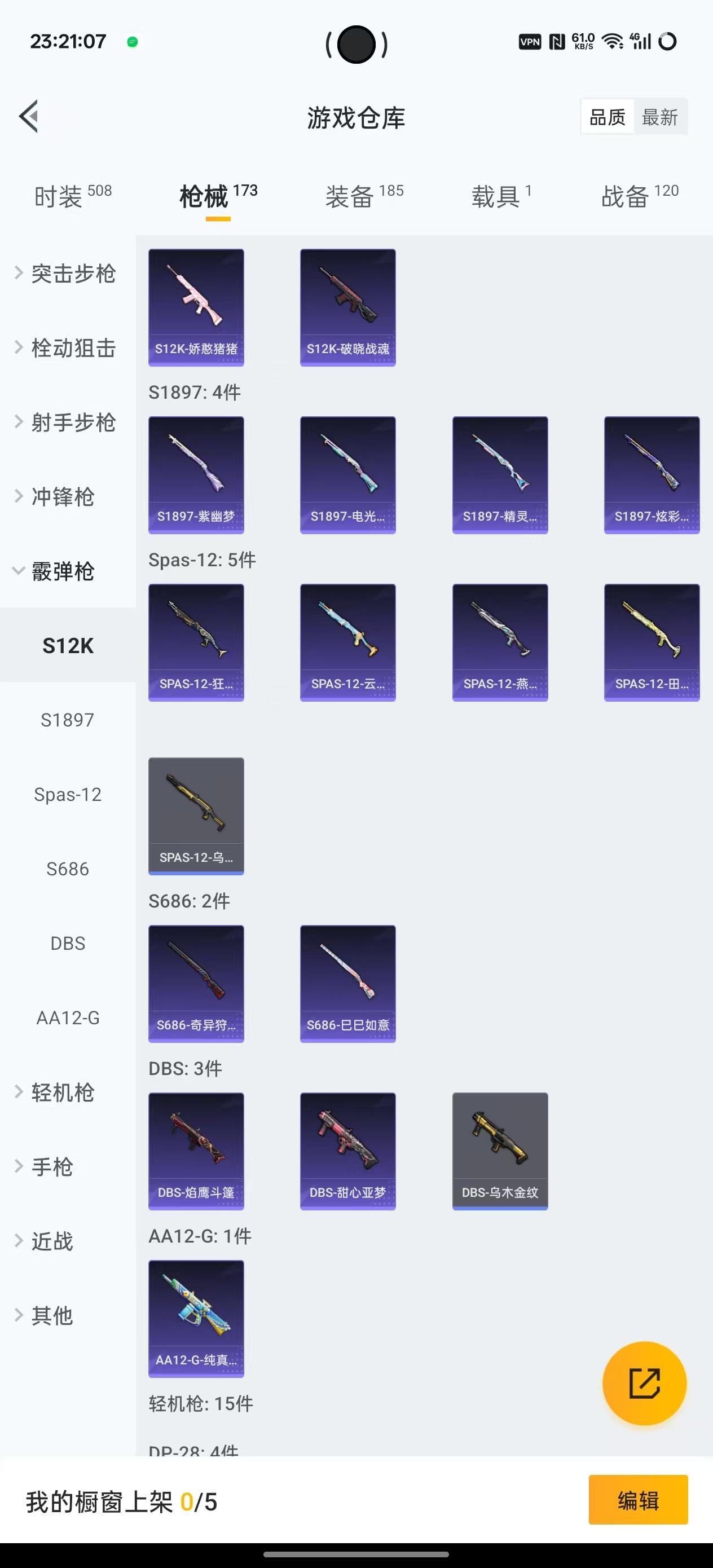Viewport: 713px width, 1568px height.
Task: Tap the yellow share floating button
Action: click(x=644, y=1383)
